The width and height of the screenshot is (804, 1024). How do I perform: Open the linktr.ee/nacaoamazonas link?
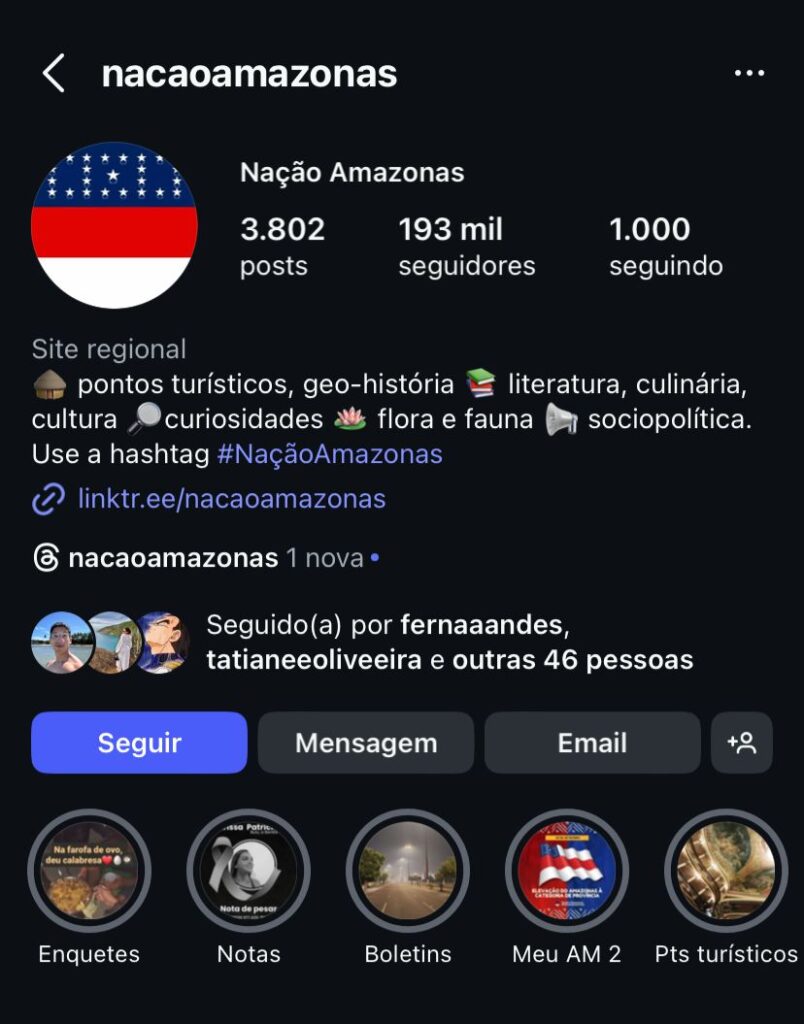pyautogui.click(x=231, y=499)
